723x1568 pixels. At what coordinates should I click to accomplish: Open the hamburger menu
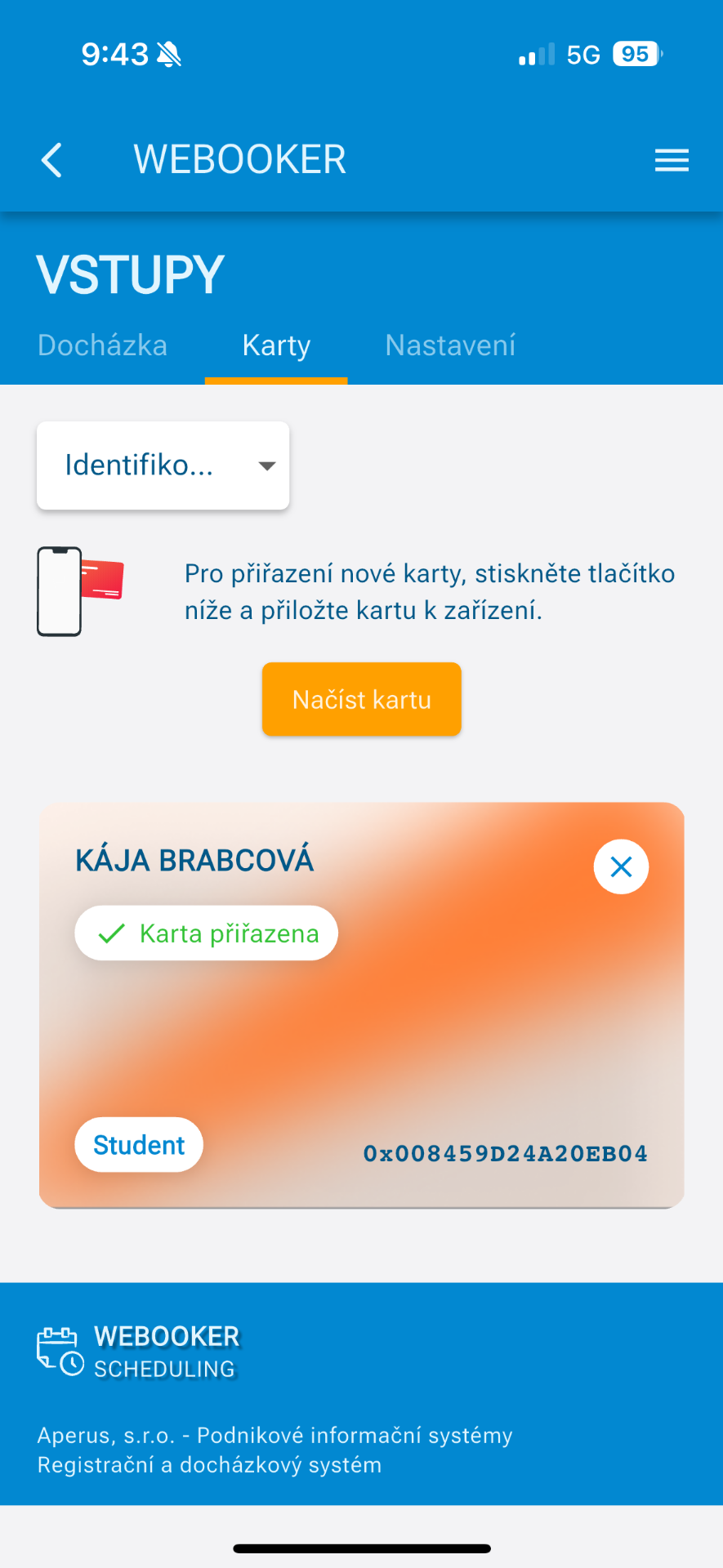pos(672,160)
